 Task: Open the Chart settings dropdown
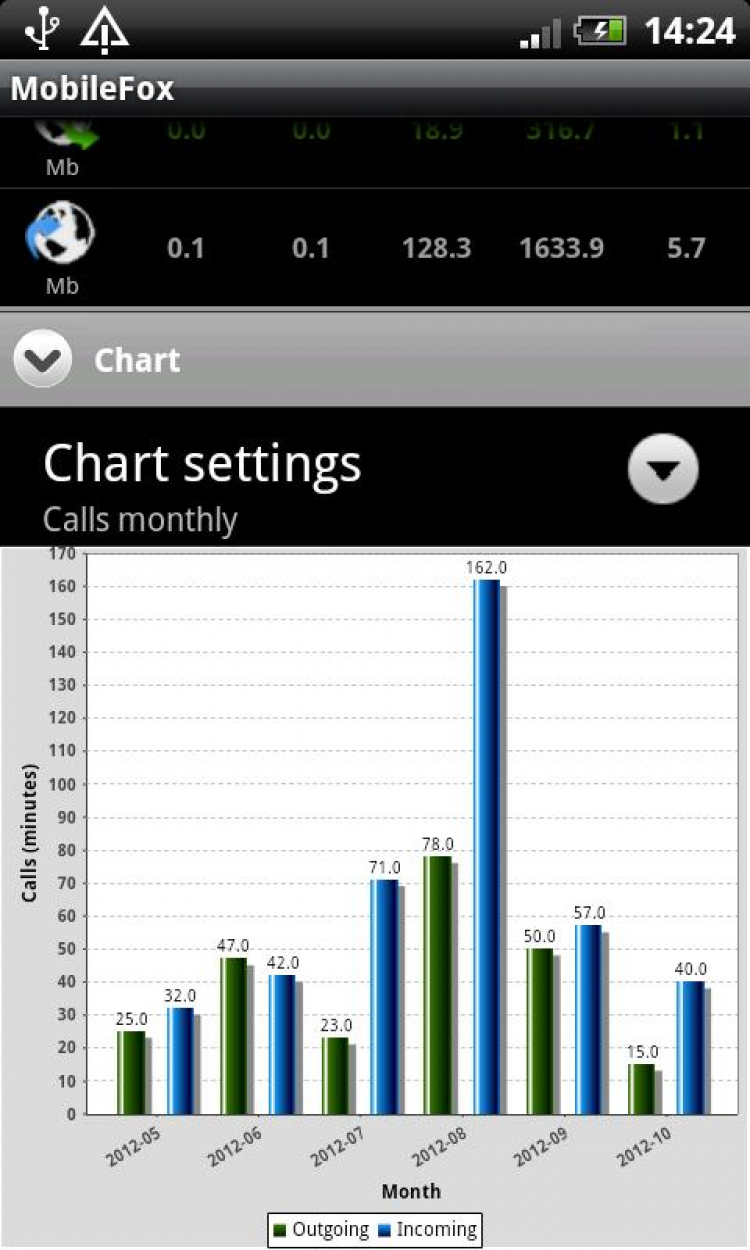click(x=662, y=469)
